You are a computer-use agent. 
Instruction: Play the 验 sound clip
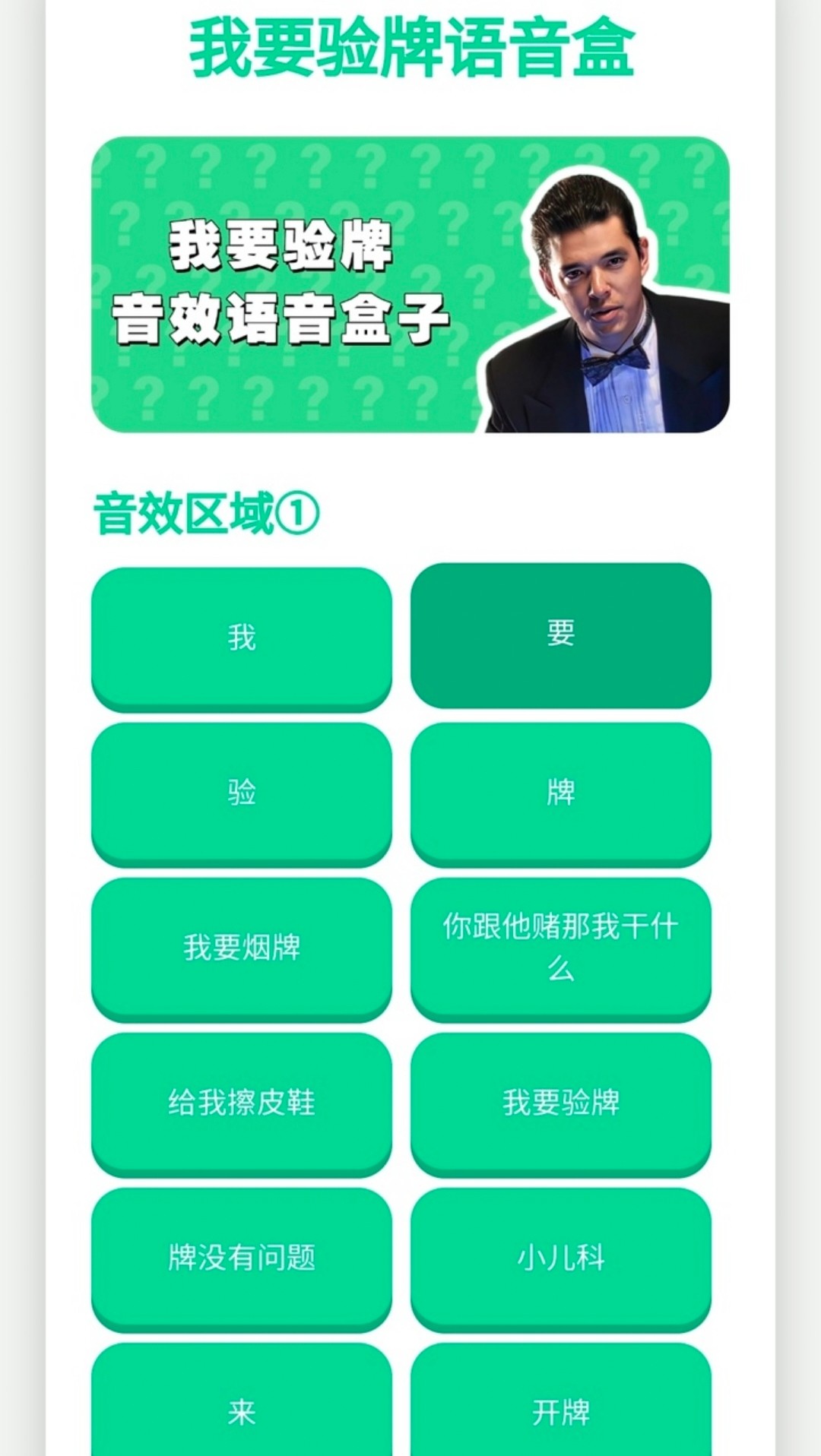pos(242,794)
